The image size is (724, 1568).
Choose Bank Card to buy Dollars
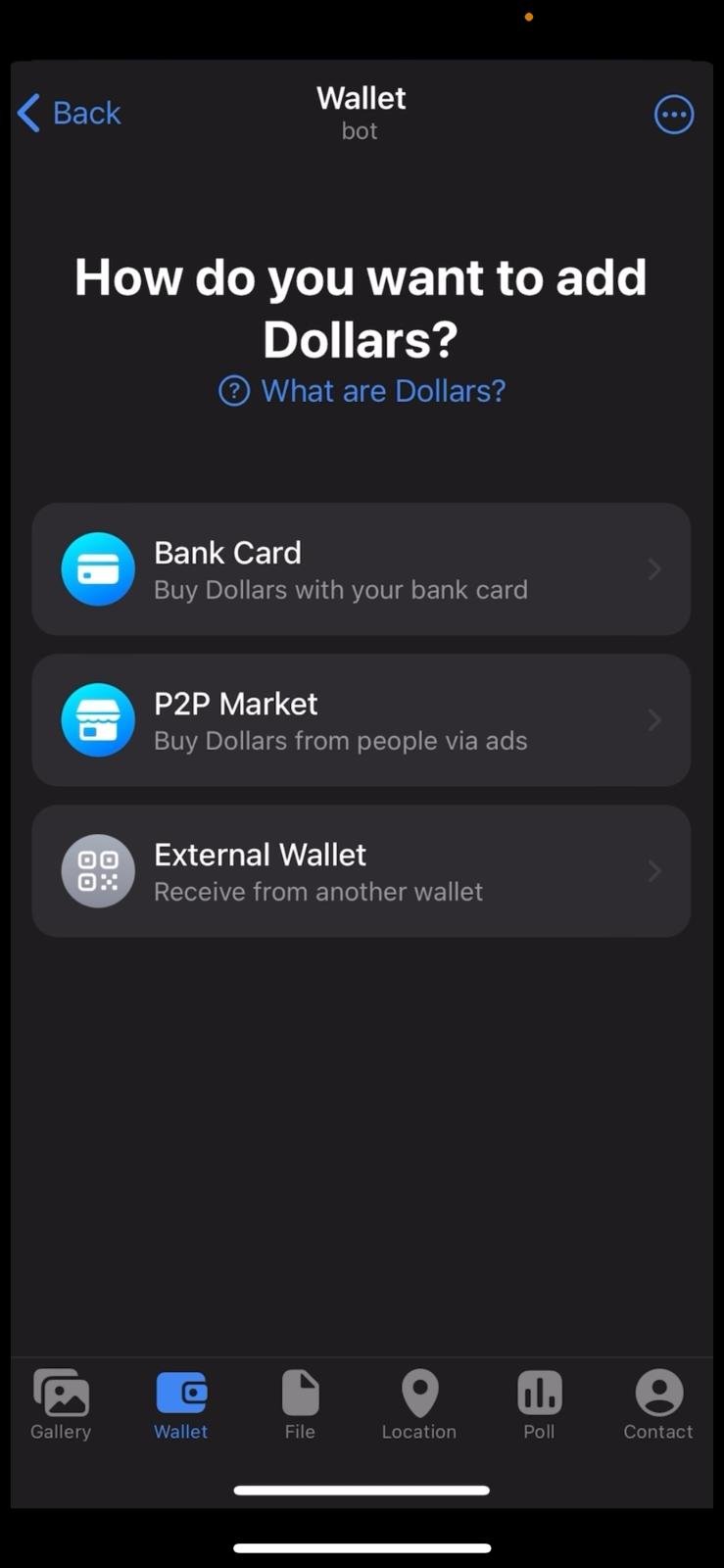click(x=361, y=569)
